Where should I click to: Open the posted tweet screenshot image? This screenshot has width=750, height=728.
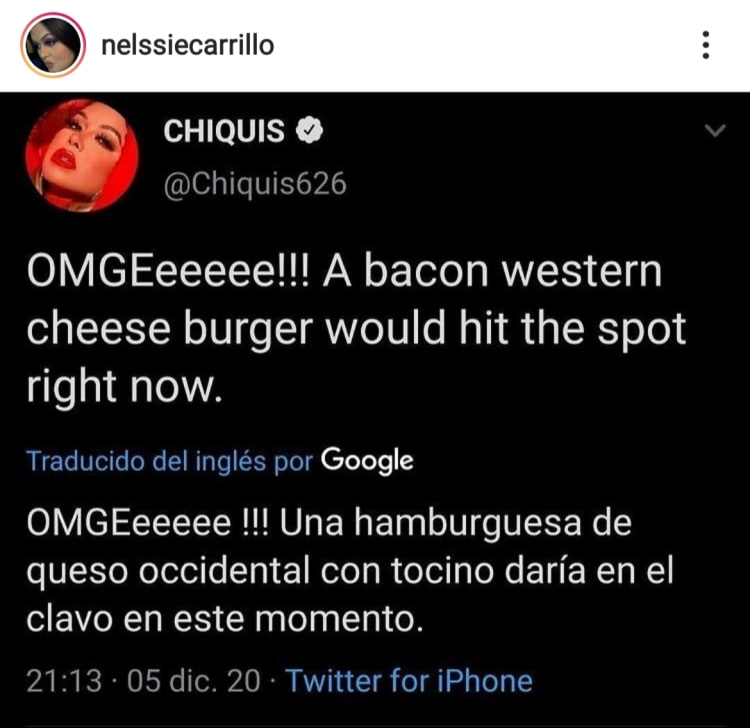pos(375,410)
